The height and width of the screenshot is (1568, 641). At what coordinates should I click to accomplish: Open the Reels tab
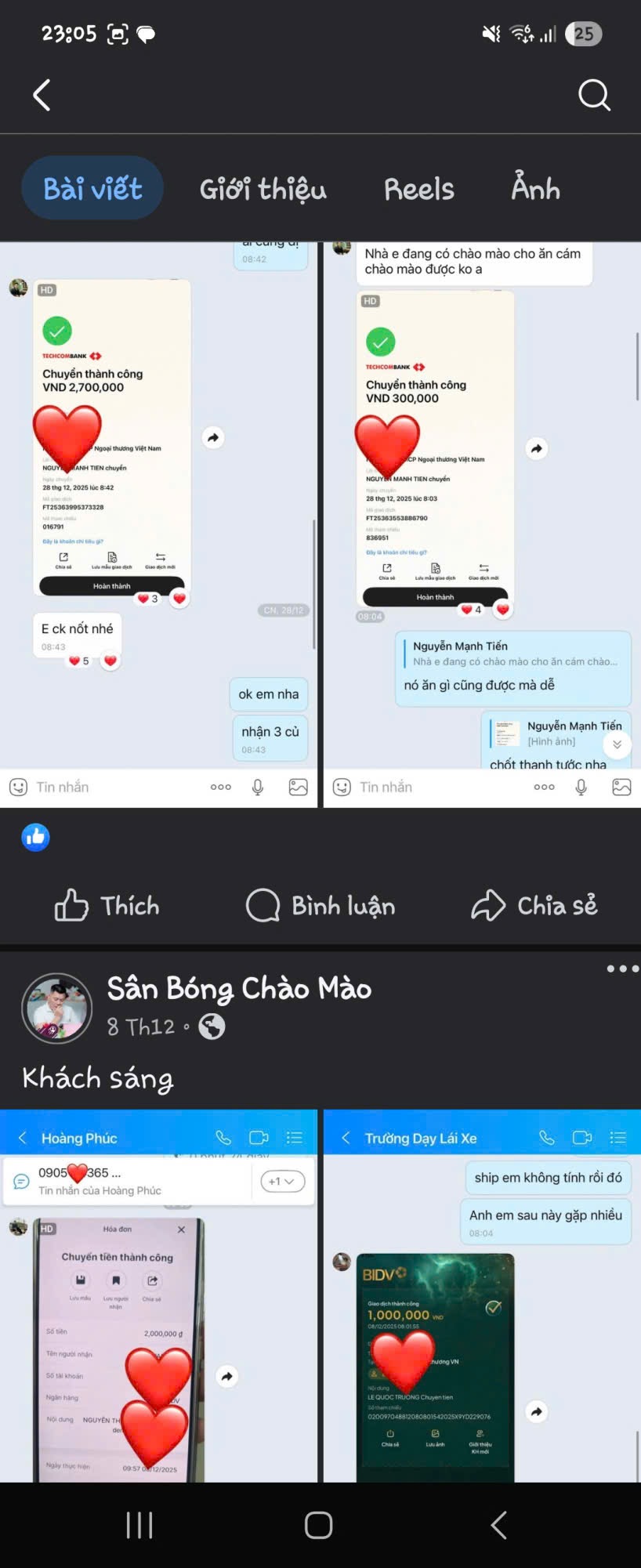418,189
